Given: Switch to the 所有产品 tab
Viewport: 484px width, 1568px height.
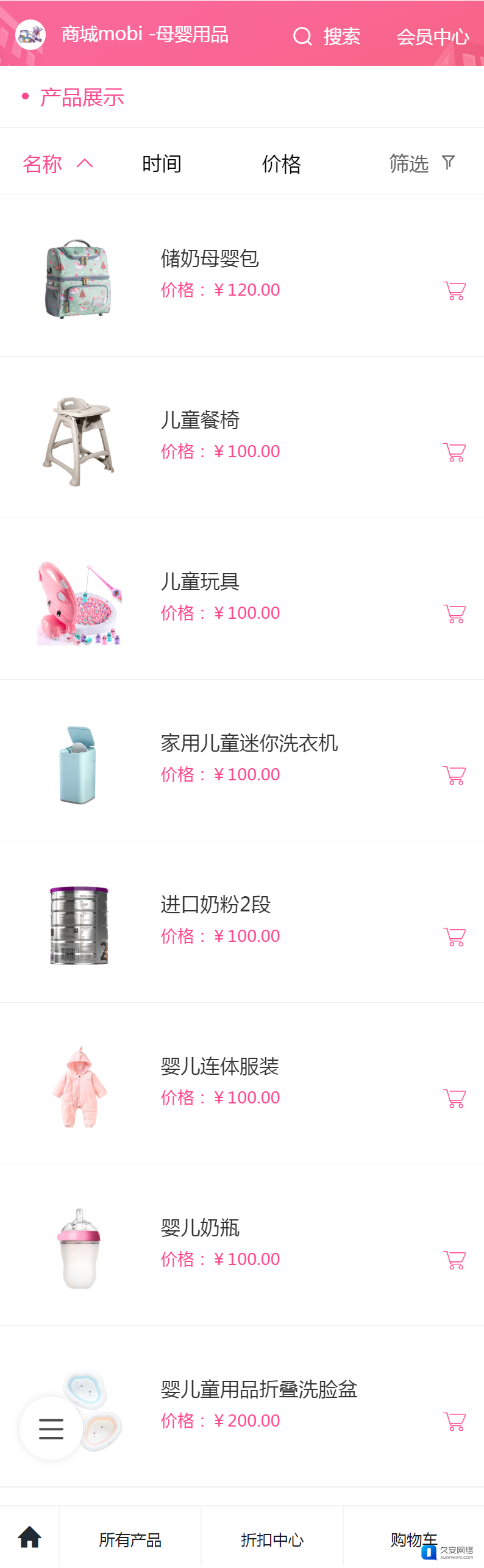Looking at the screenshot, I should 130,1540.
